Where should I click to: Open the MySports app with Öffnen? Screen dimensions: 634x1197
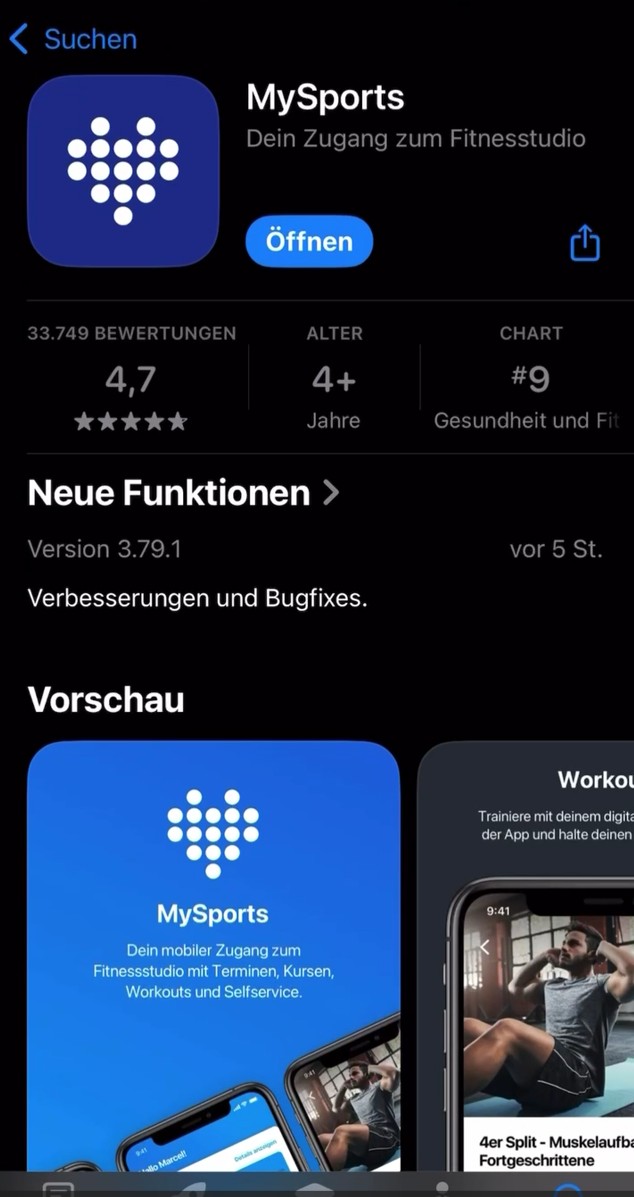point(309,242)
